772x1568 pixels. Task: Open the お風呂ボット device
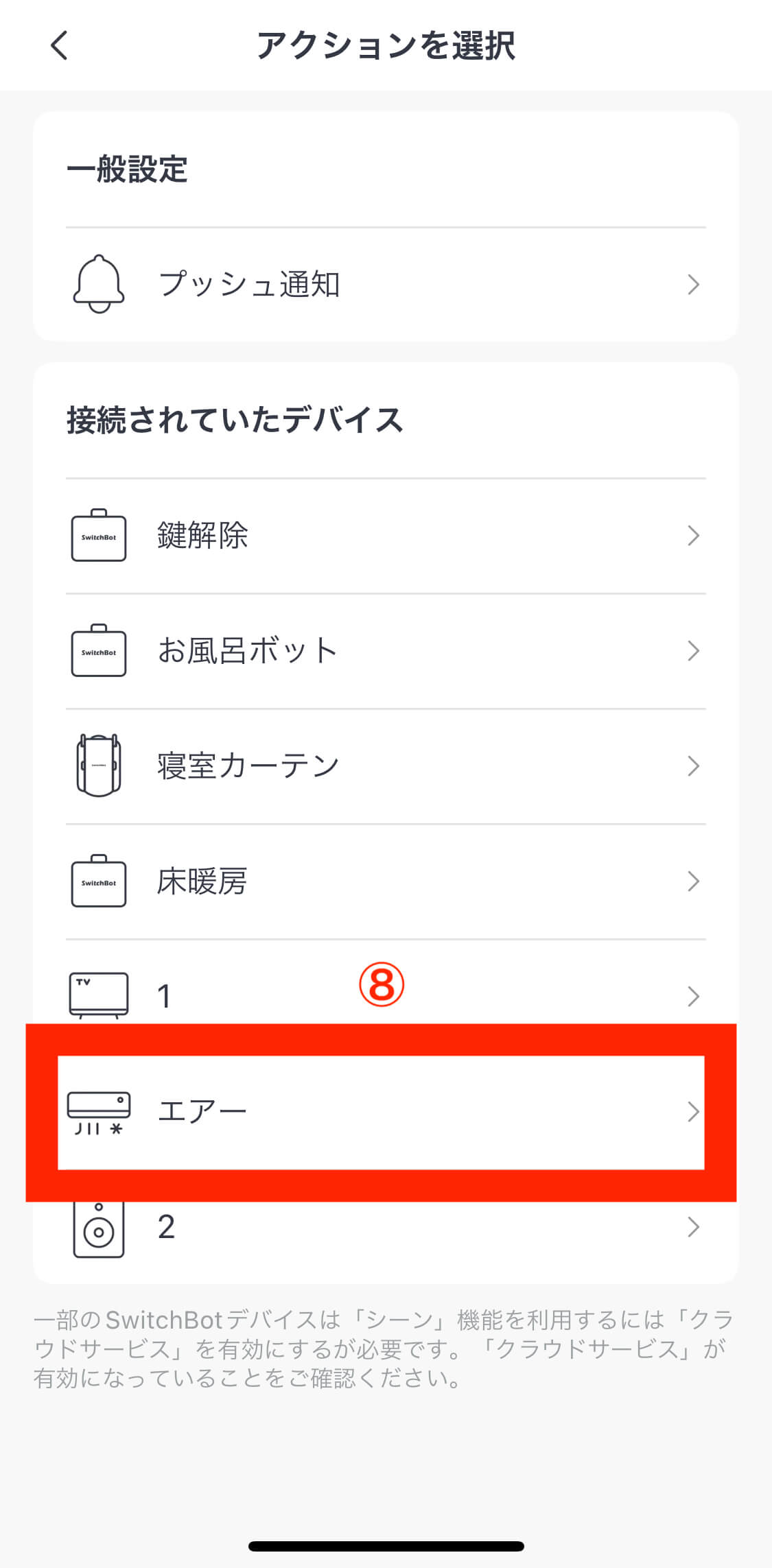tap(386, 651)
